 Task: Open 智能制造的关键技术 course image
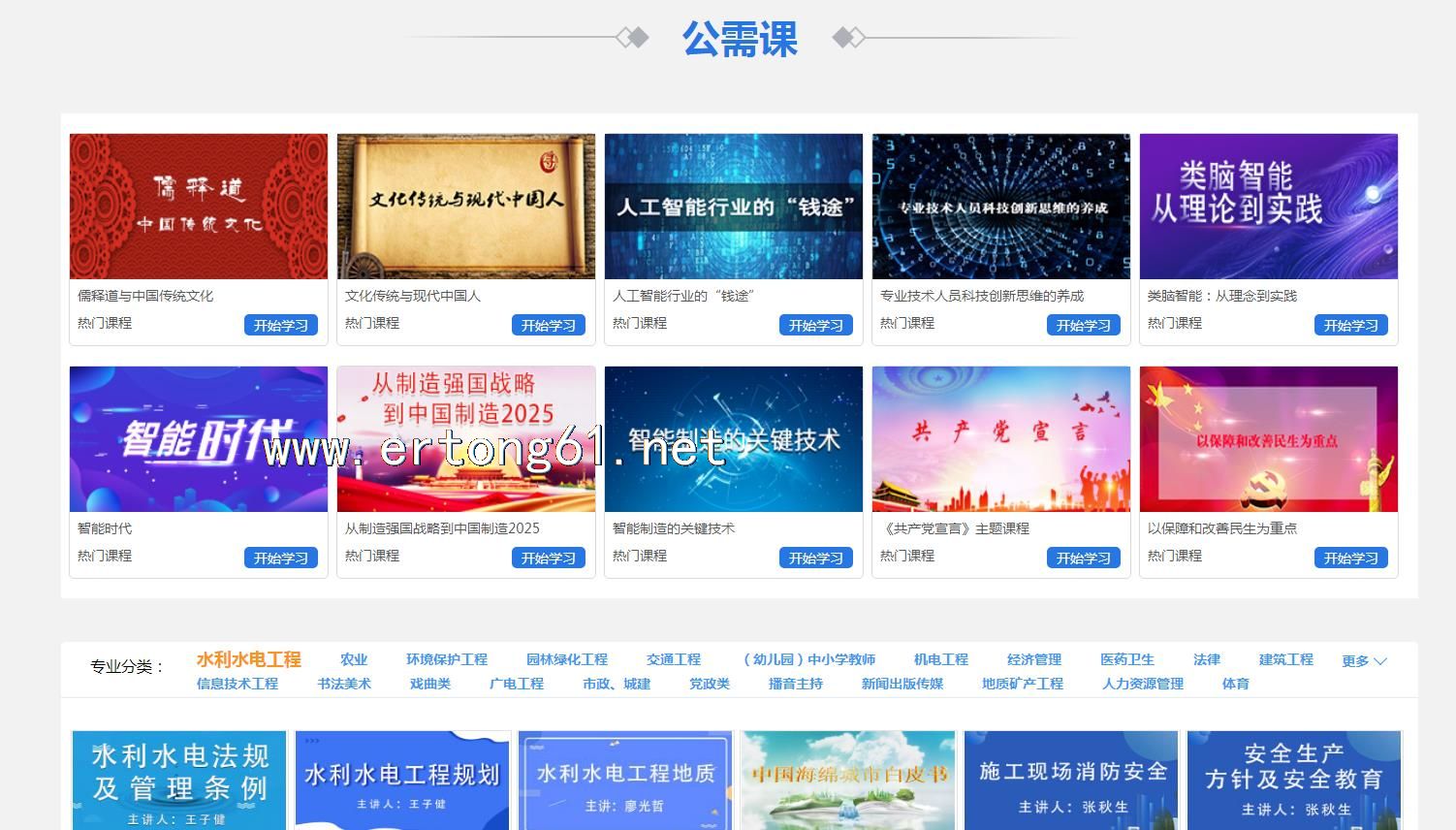[x=733, y=439]
